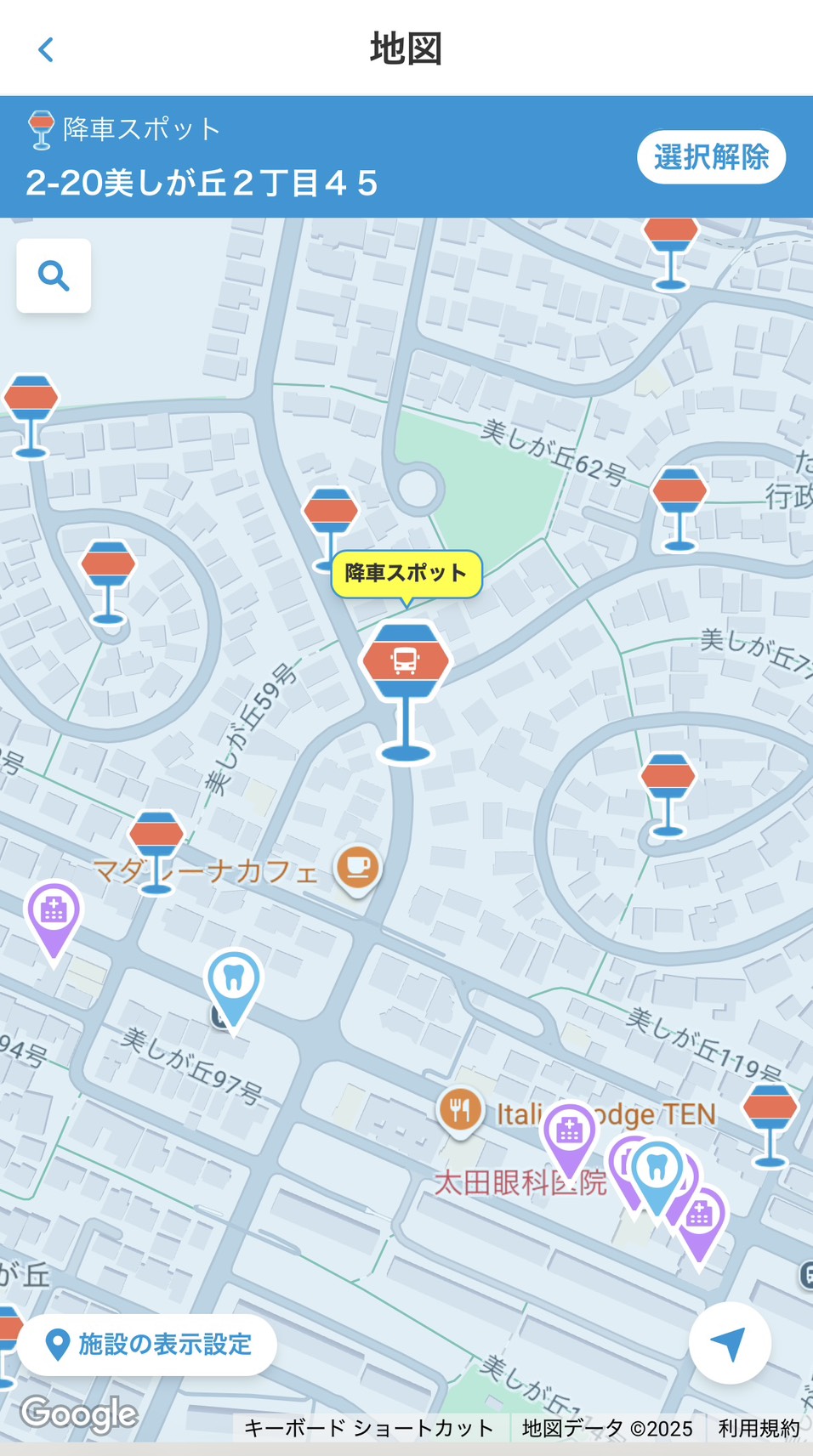Open 利用規約 terms link

click(x=759, y=1428)
